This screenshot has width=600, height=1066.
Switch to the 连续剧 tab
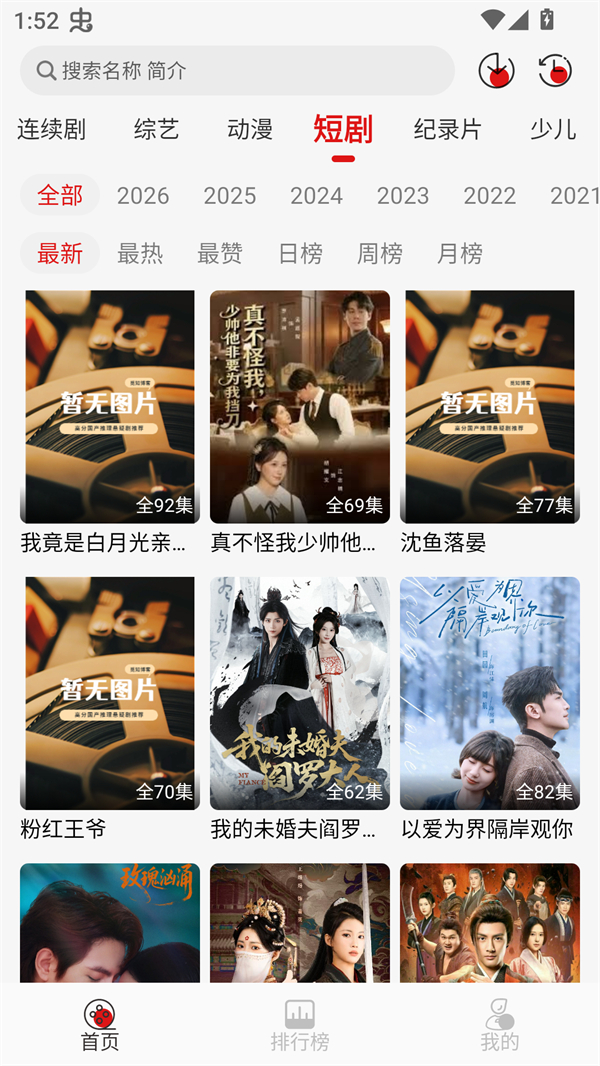click(x=51, y=129)
